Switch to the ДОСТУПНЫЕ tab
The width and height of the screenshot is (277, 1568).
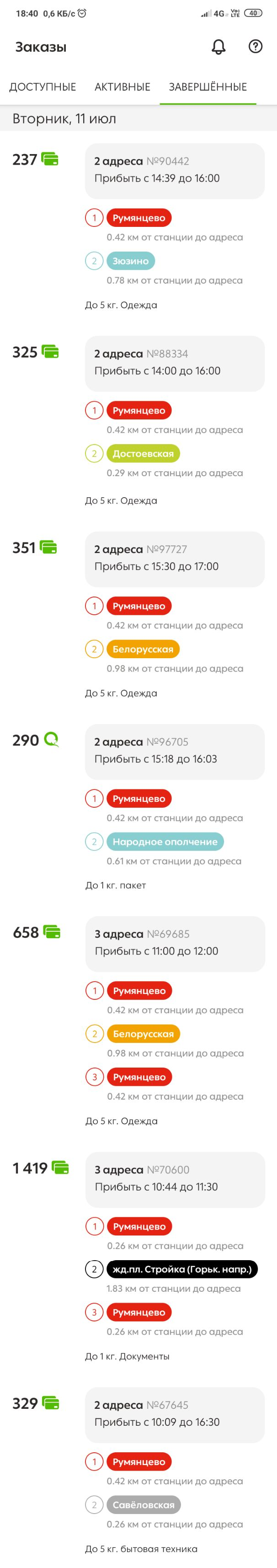[x=43, y=87]
